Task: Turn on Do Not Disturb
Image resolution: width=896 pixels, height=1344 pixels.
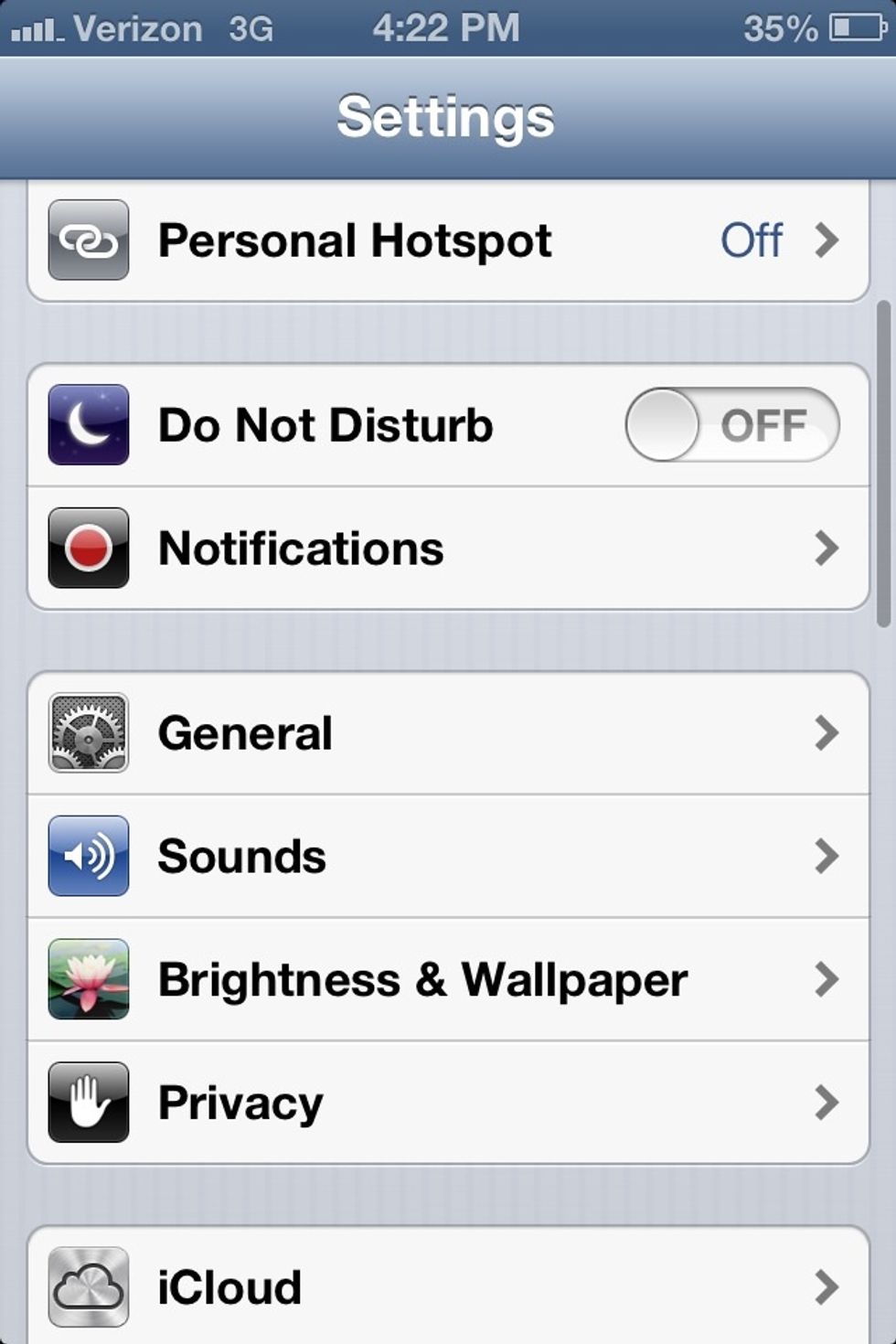Action: click(x=731, y=425)
